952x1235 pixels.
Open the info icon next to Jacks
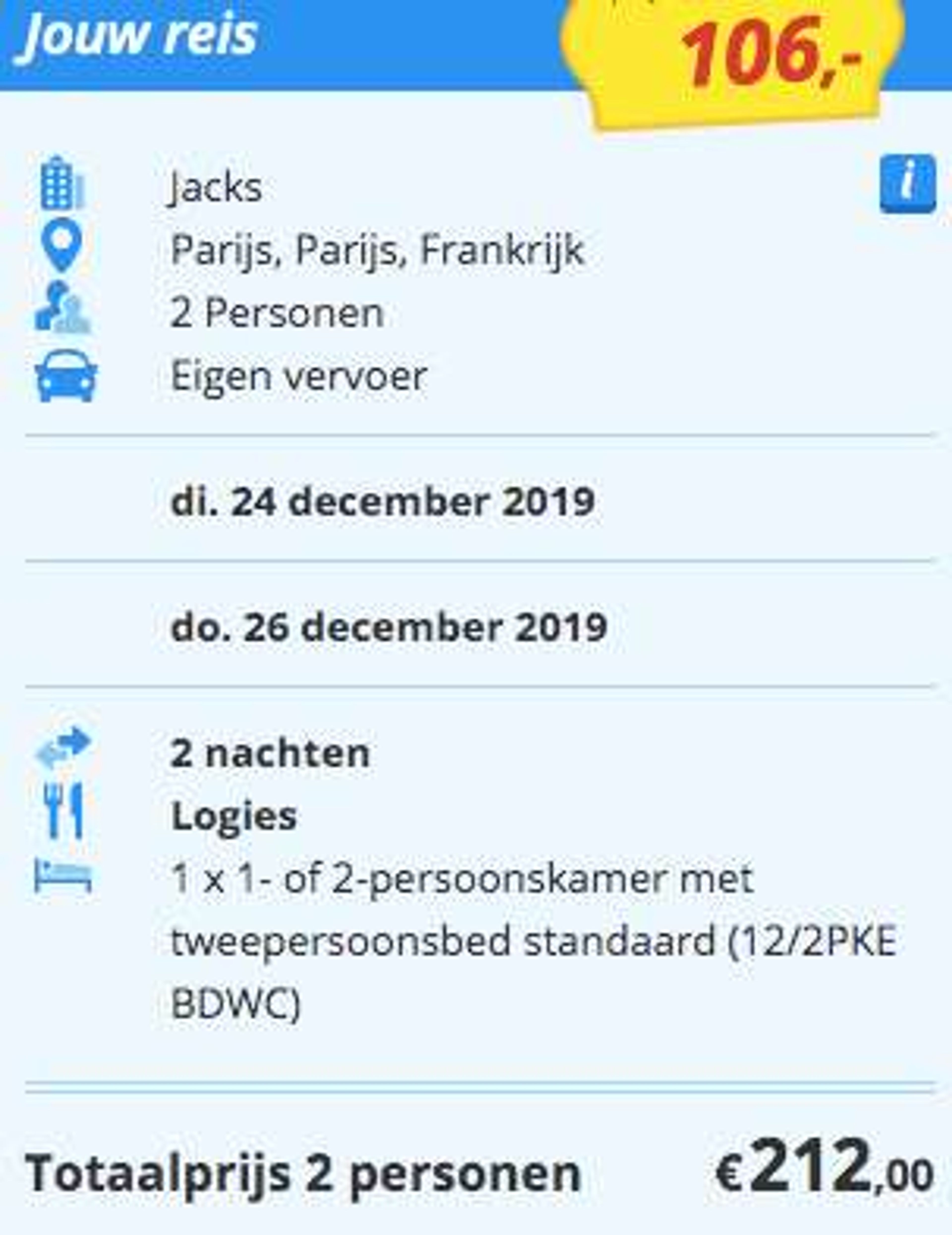point(907,184)
